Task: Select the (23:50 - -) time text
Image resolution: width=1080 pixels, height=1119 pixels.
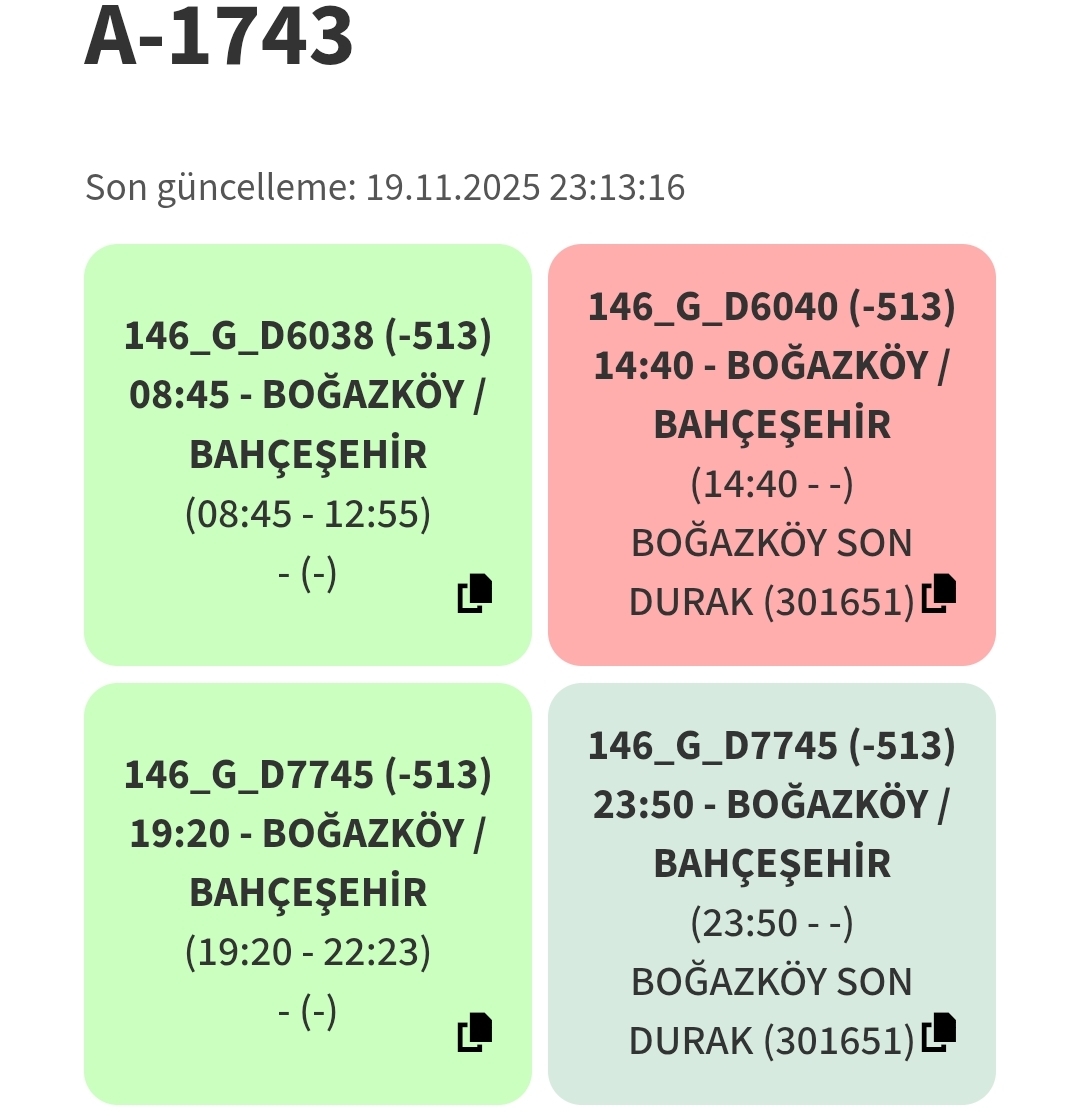Action: (x=770, y=924)
